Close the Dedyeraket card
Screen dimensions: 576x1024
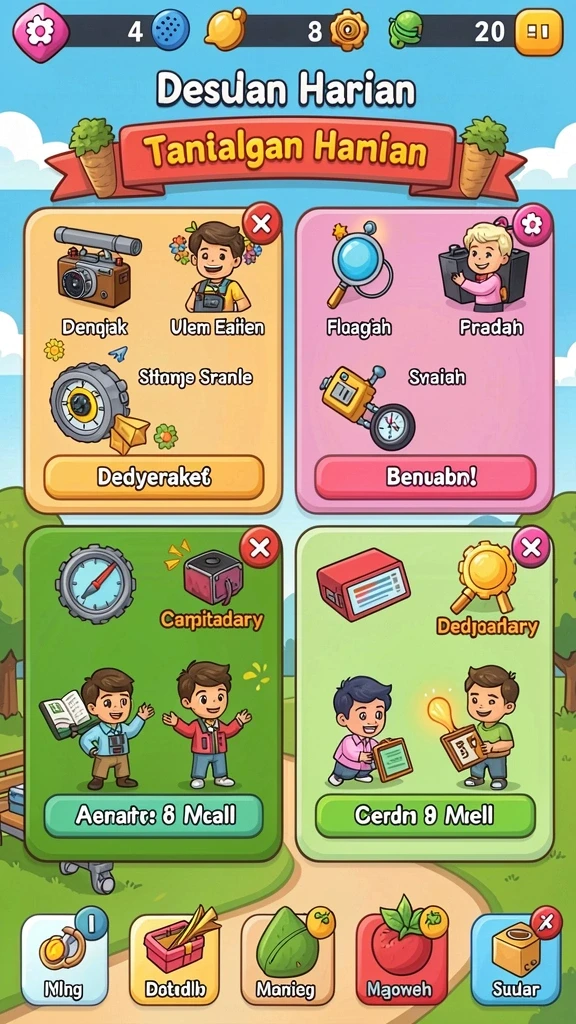click(262, 224)
